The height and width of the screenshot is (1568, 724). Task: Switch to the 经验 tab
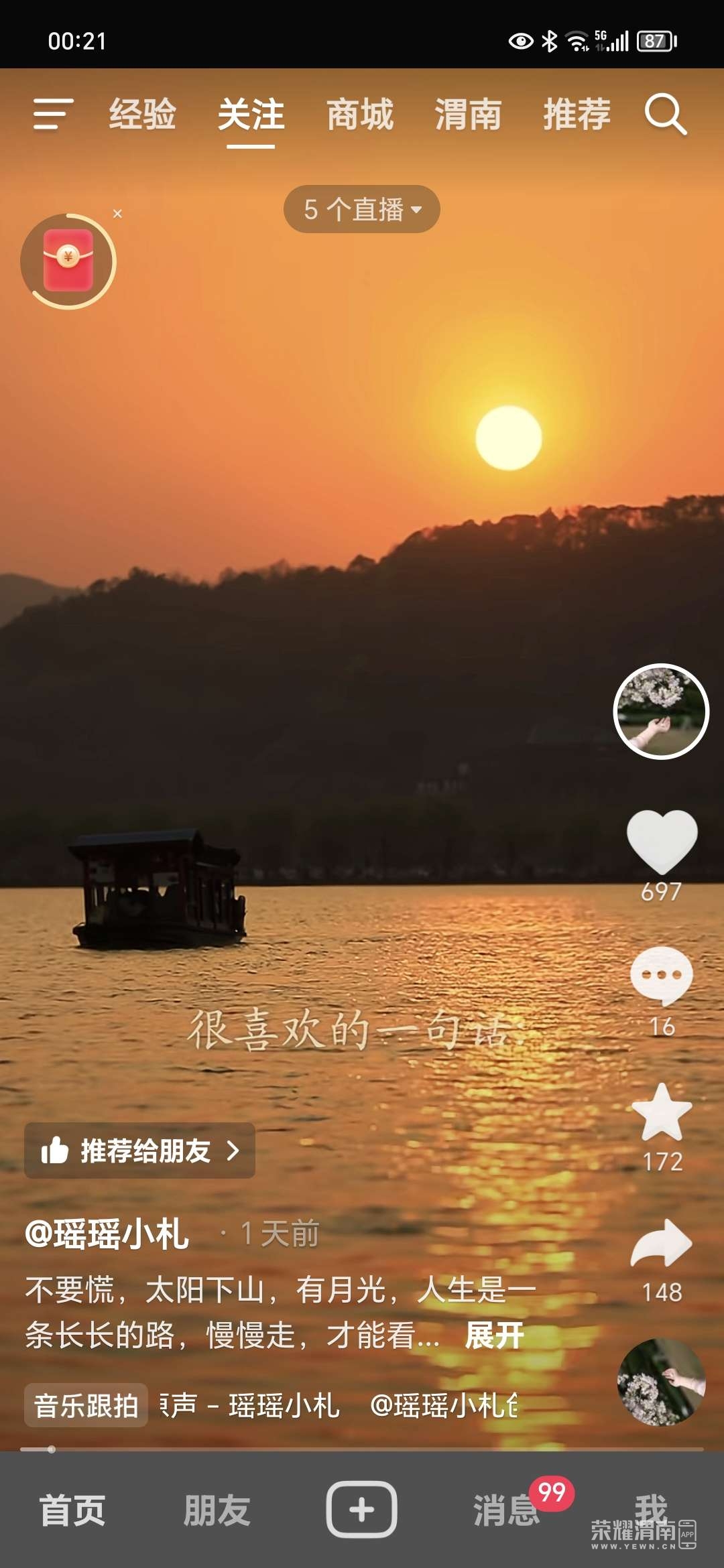[143, 114]
